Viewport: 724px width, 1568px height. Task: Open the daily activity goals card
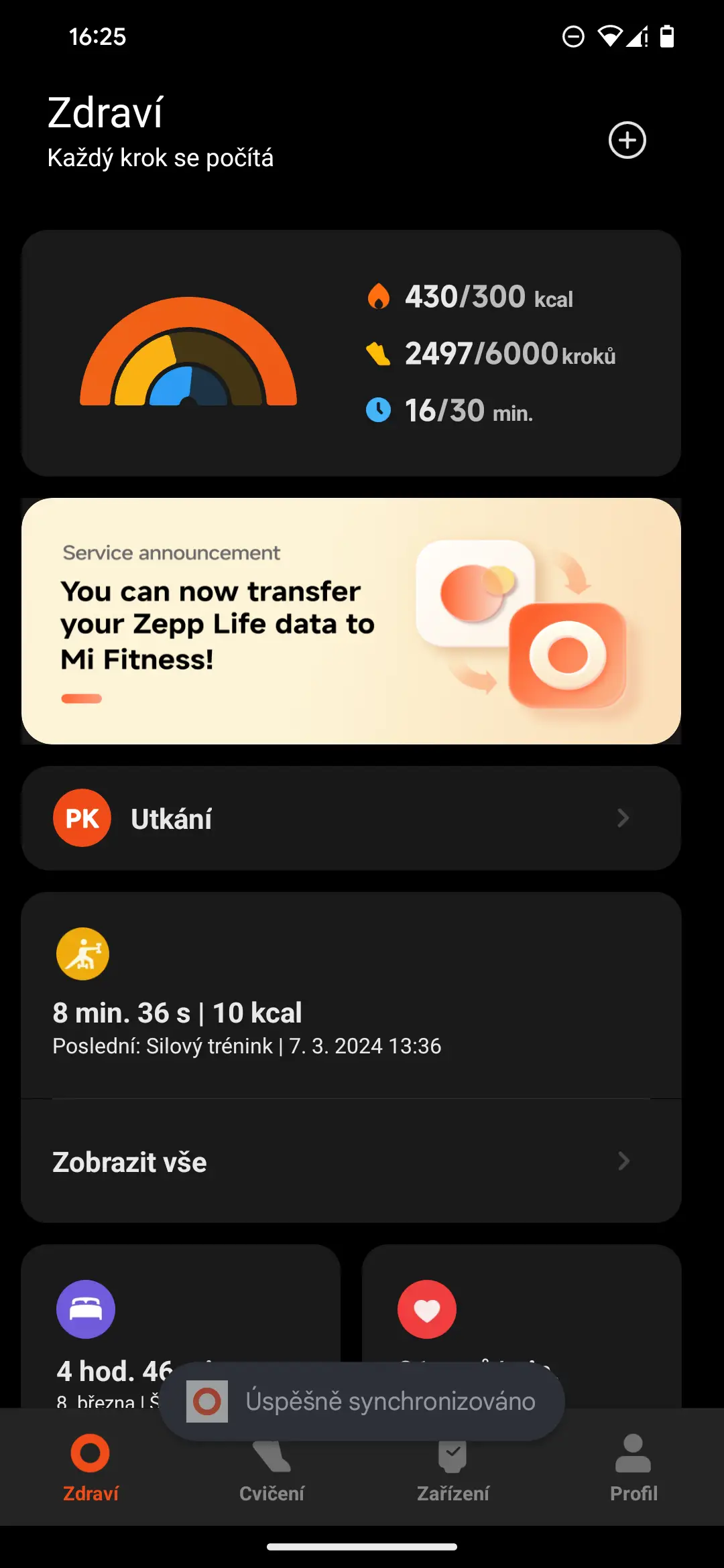click(x=351, y=353)
